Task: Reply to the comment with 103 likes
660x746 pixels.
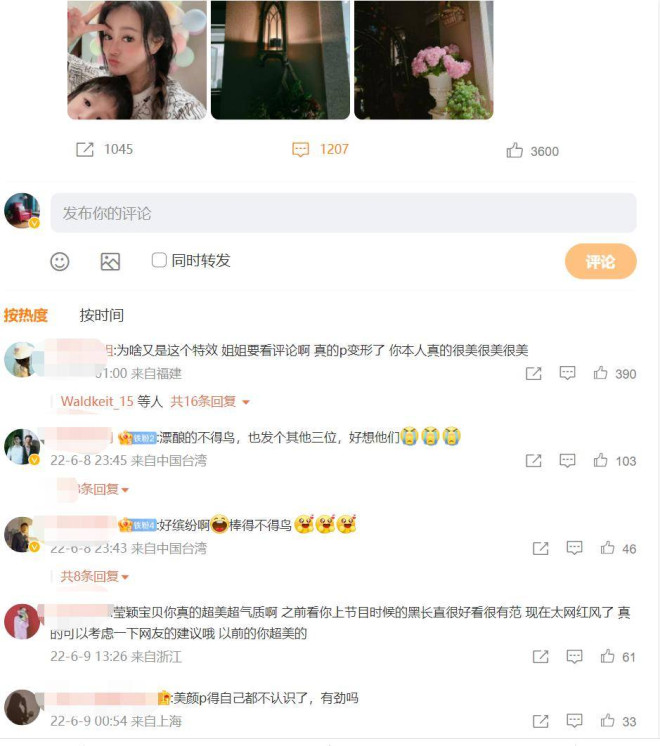Action: coord(567,461)
